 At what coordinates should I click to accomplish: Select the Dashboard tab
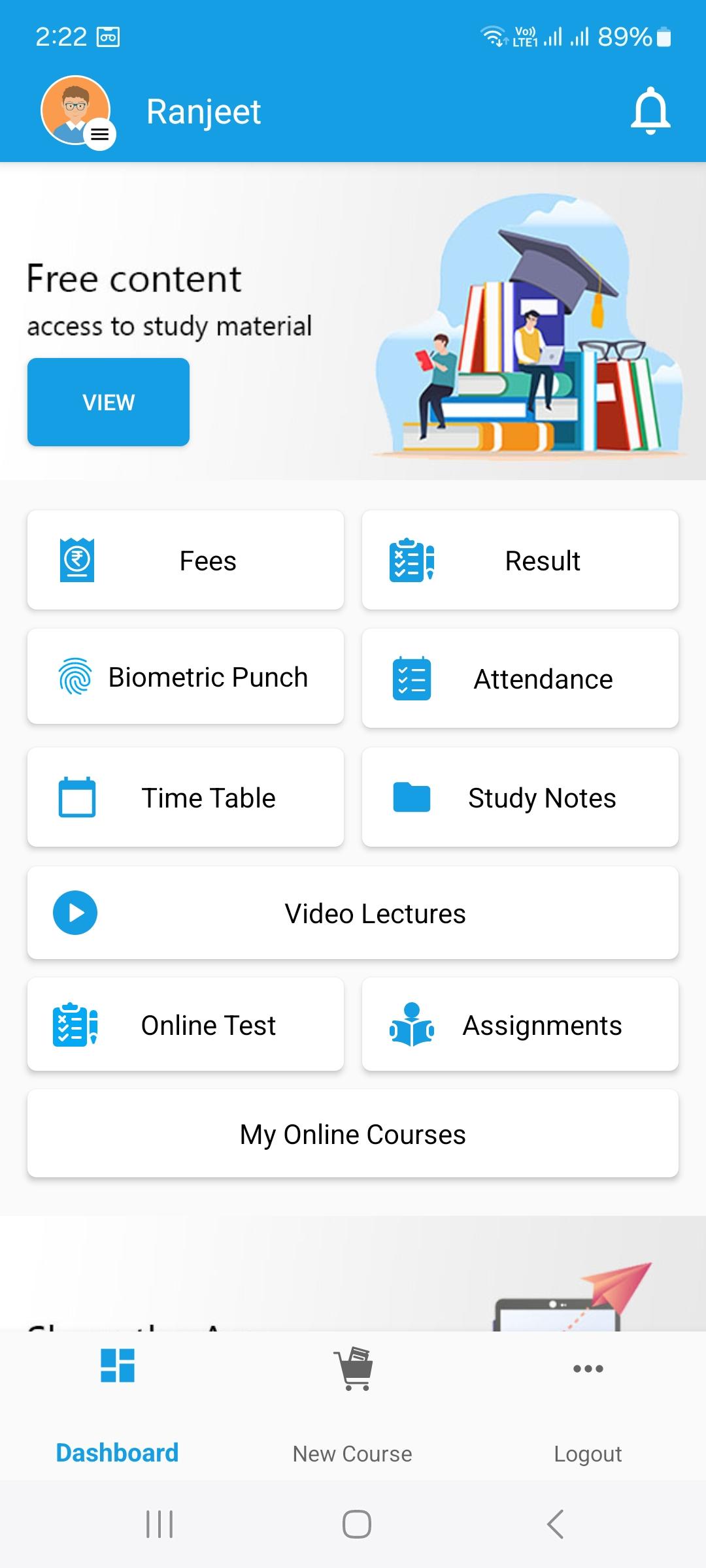118,1405
